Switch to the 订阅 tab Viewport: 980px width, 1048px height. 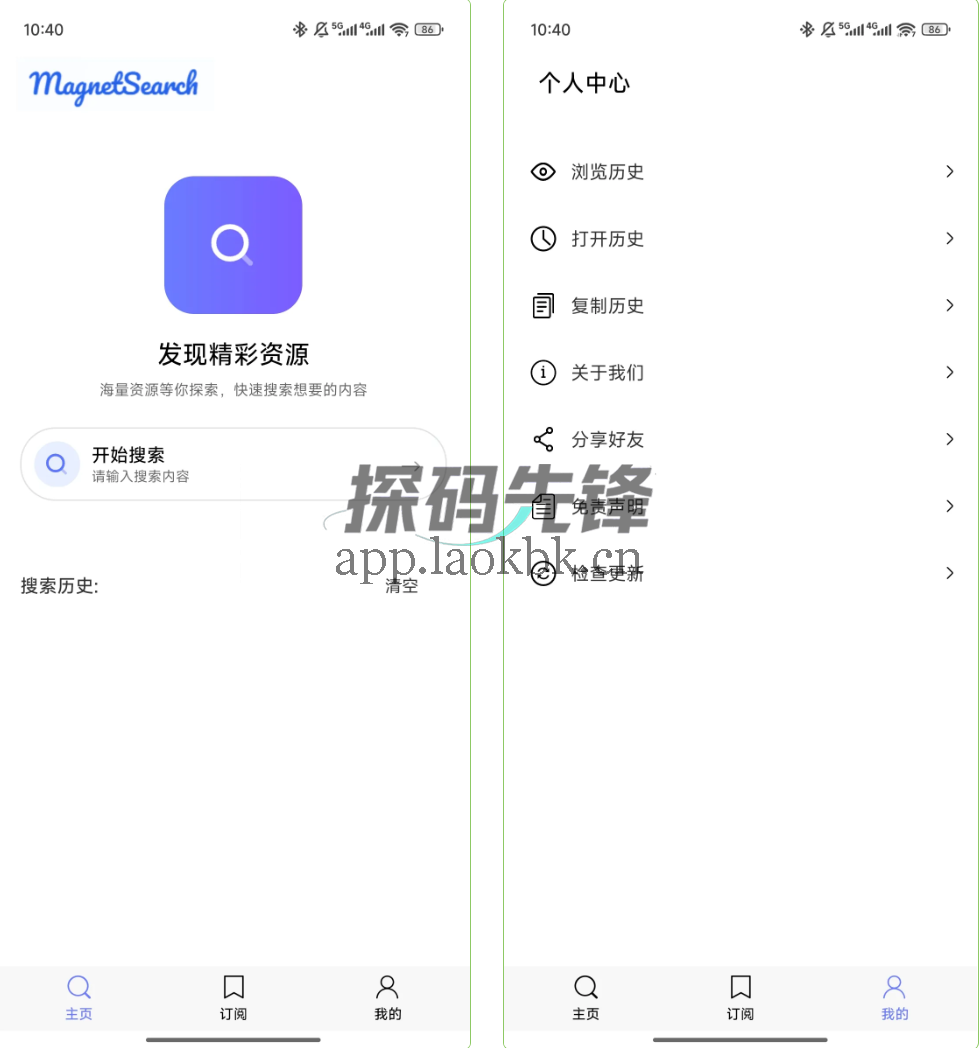[x=233, y=1000]
